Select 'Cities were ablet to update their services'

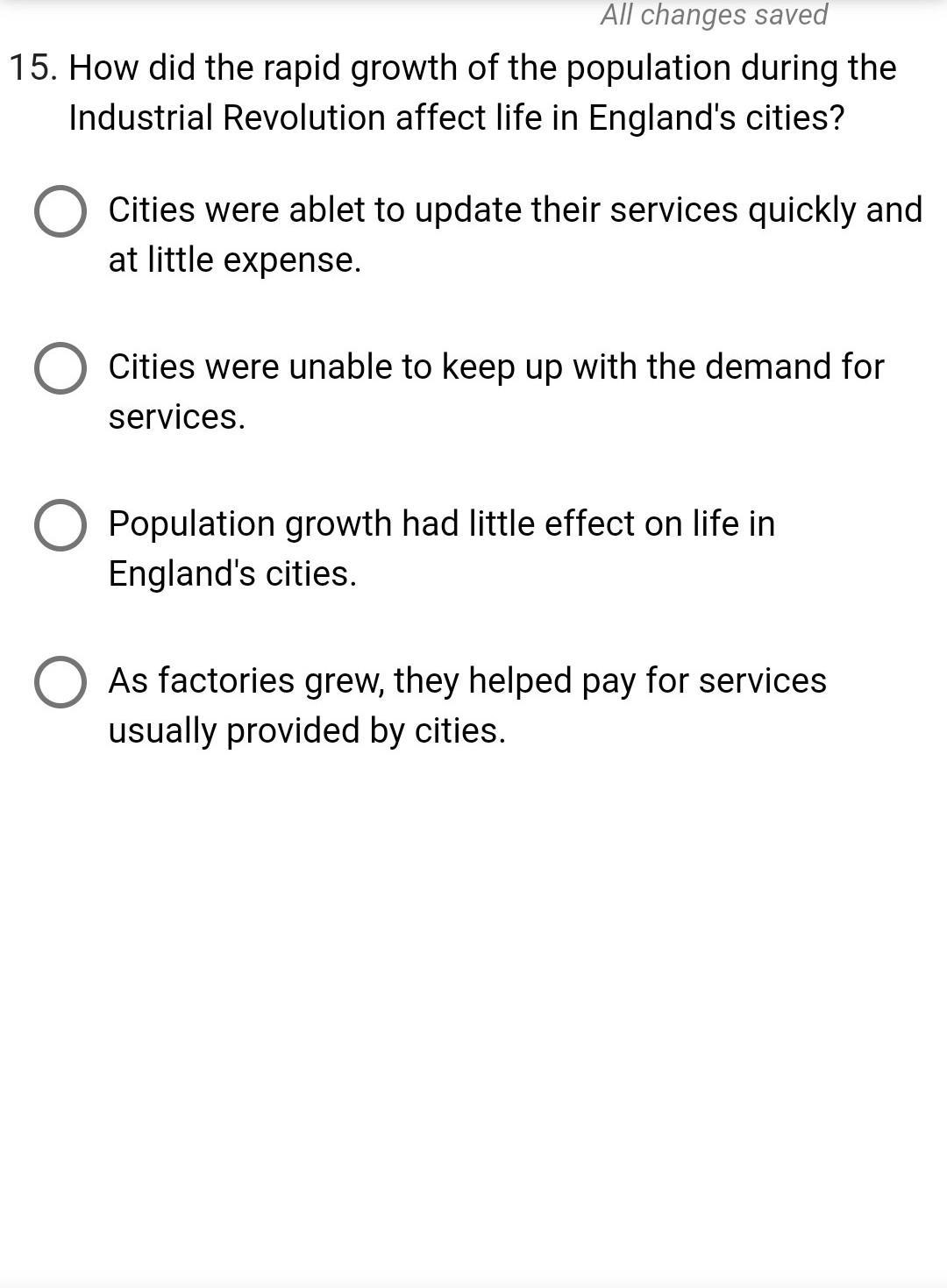pyautogui.click(x=61, y=211)
